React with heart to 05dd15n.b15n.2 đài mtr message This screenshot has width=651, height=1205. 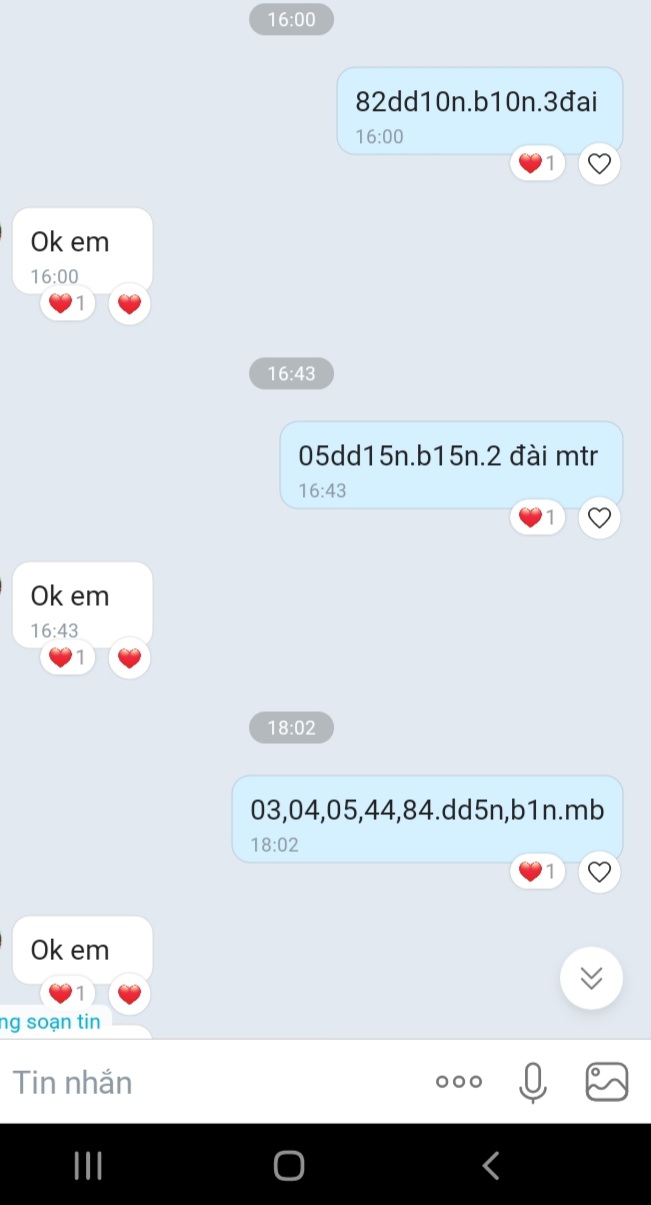point(599,518)
